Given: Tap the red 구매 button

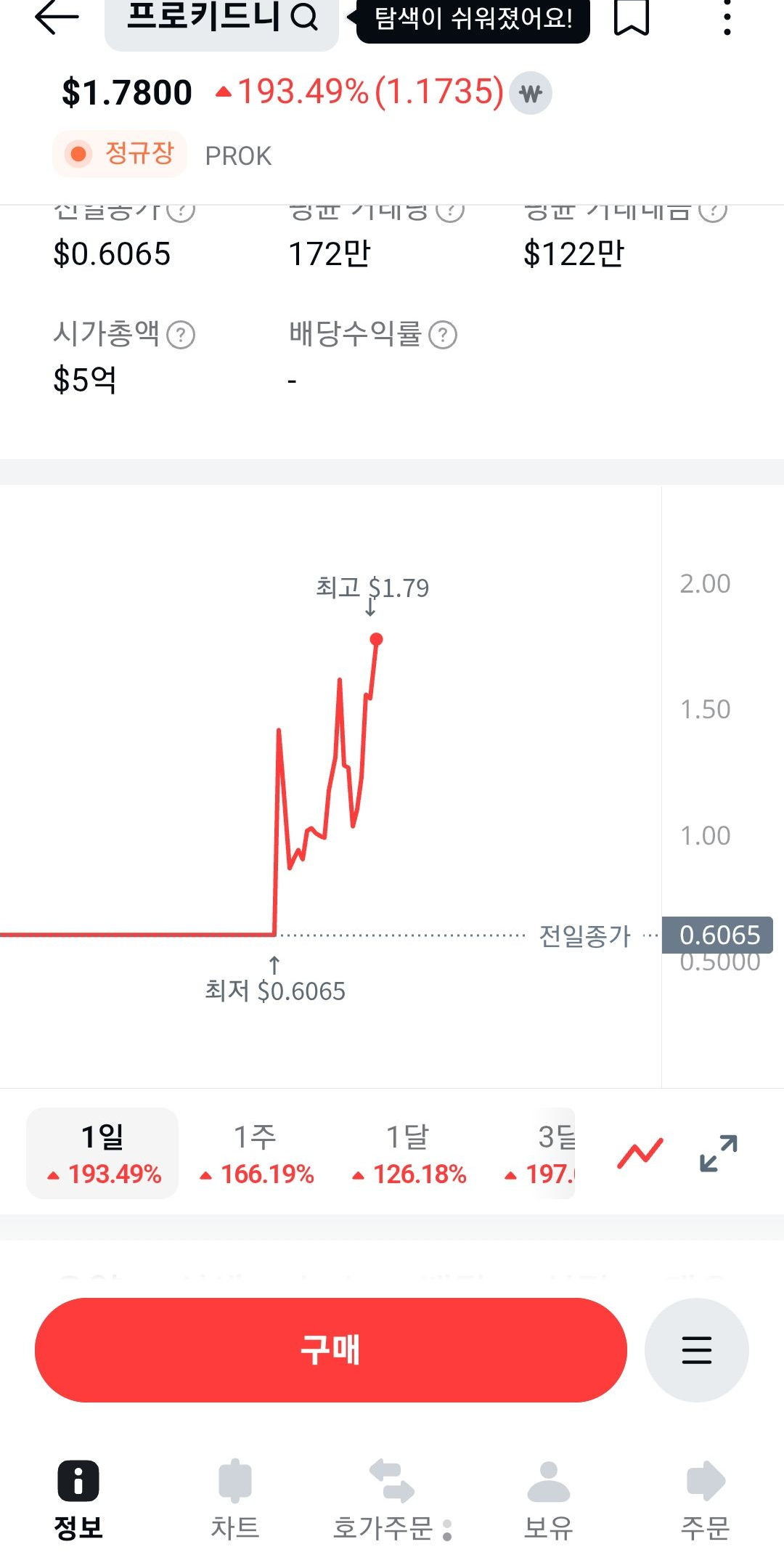Looking at the screenshot, I should pyautogui.click(x=331, y=1349).
